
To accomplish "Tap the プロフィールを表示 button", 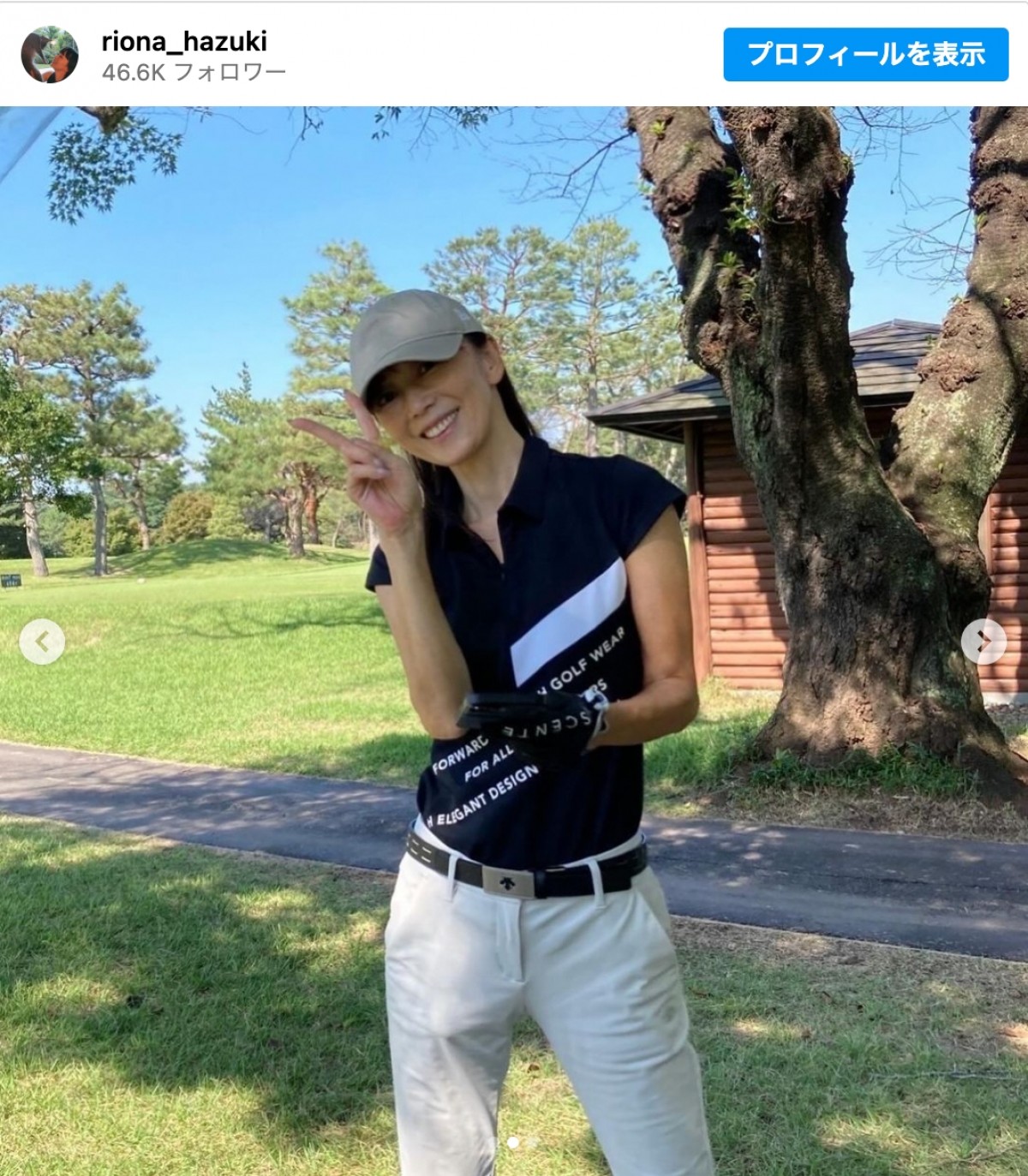I will (866, 55).
